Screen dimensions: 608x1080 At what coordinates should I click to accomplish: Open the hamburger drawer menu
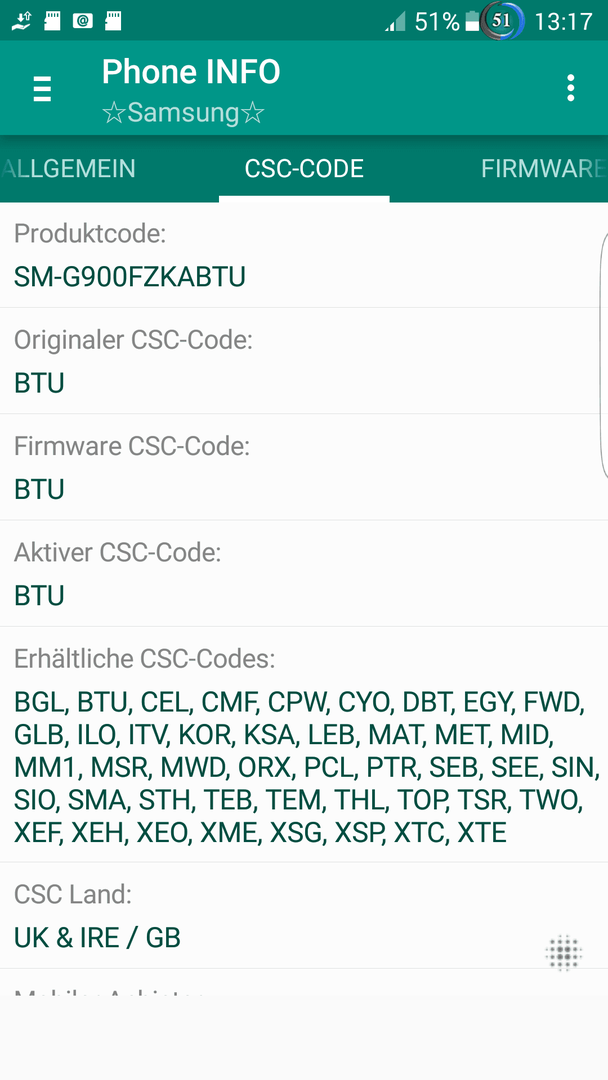click(43, 89)
